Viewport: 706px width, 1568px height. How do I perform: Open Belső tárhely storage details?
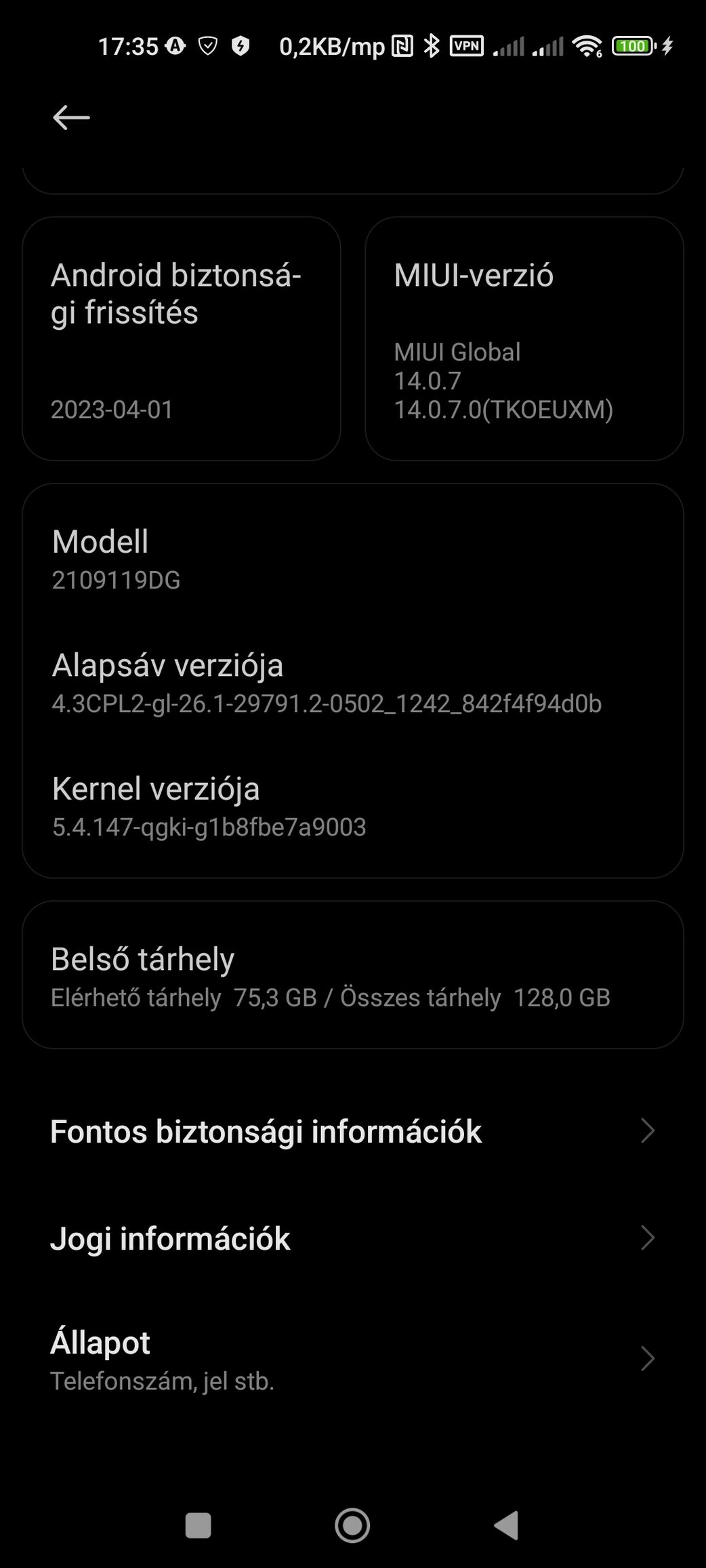[353, 975]
